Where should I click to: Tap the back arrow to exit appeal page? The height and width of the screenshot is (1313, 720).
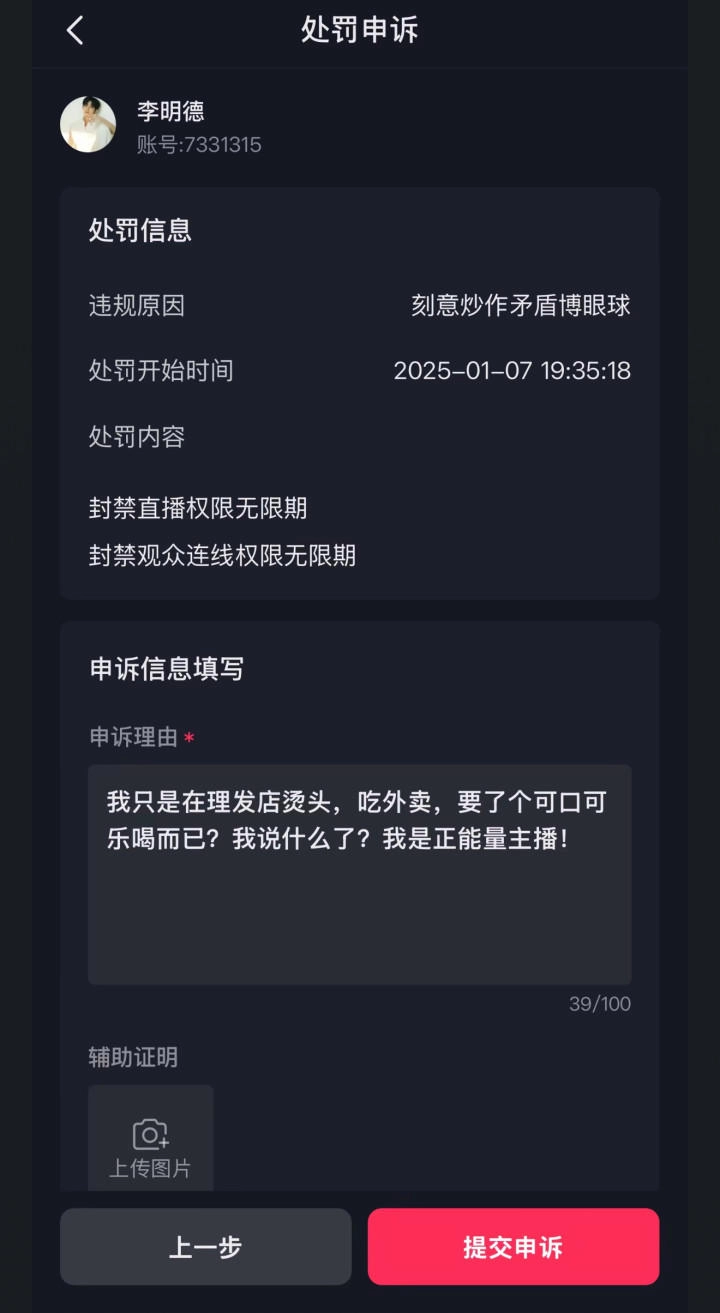tap(75, 31)
